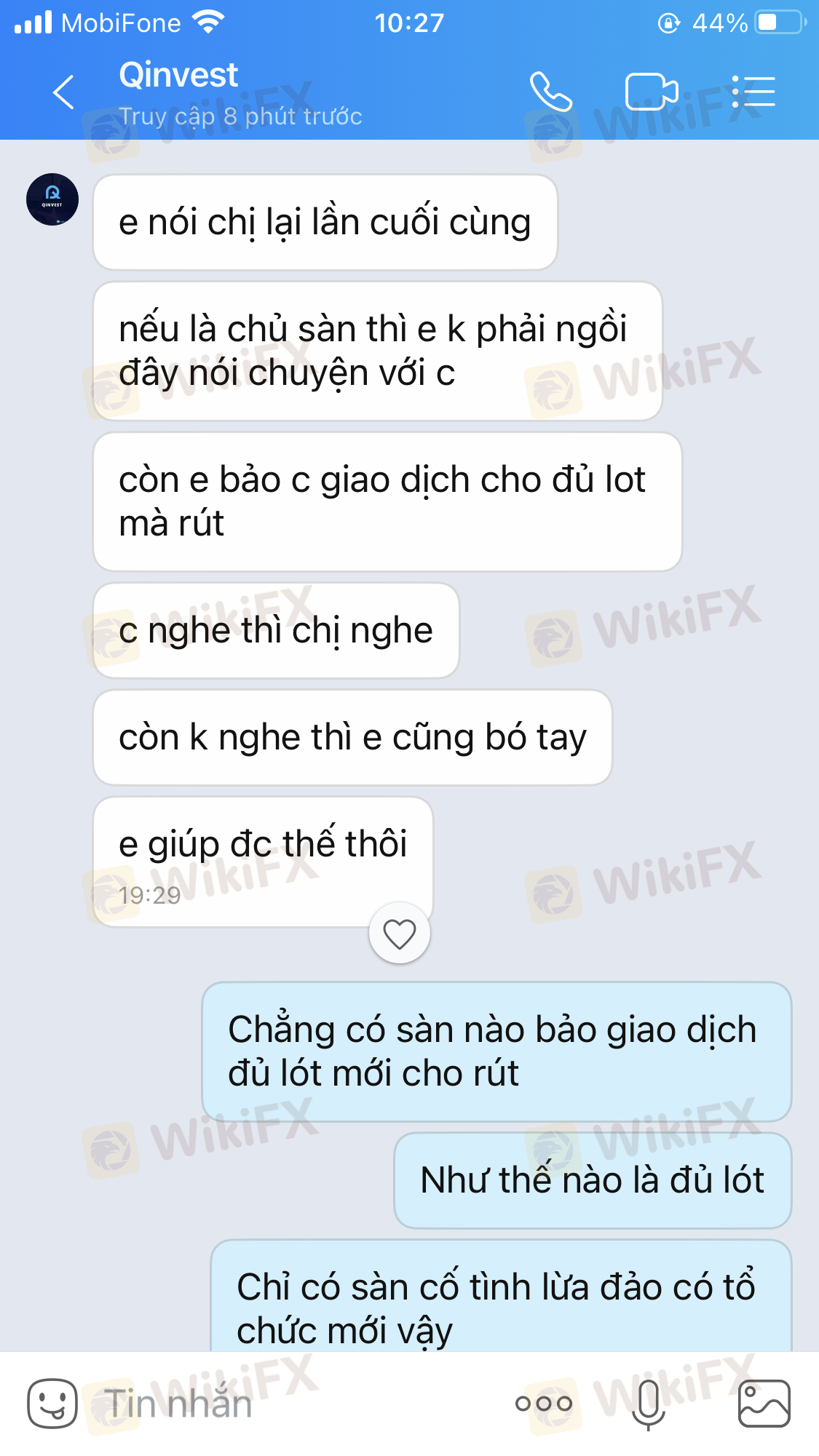
Task: Like the message sent at 19:29
Action: tap(400, 934)
